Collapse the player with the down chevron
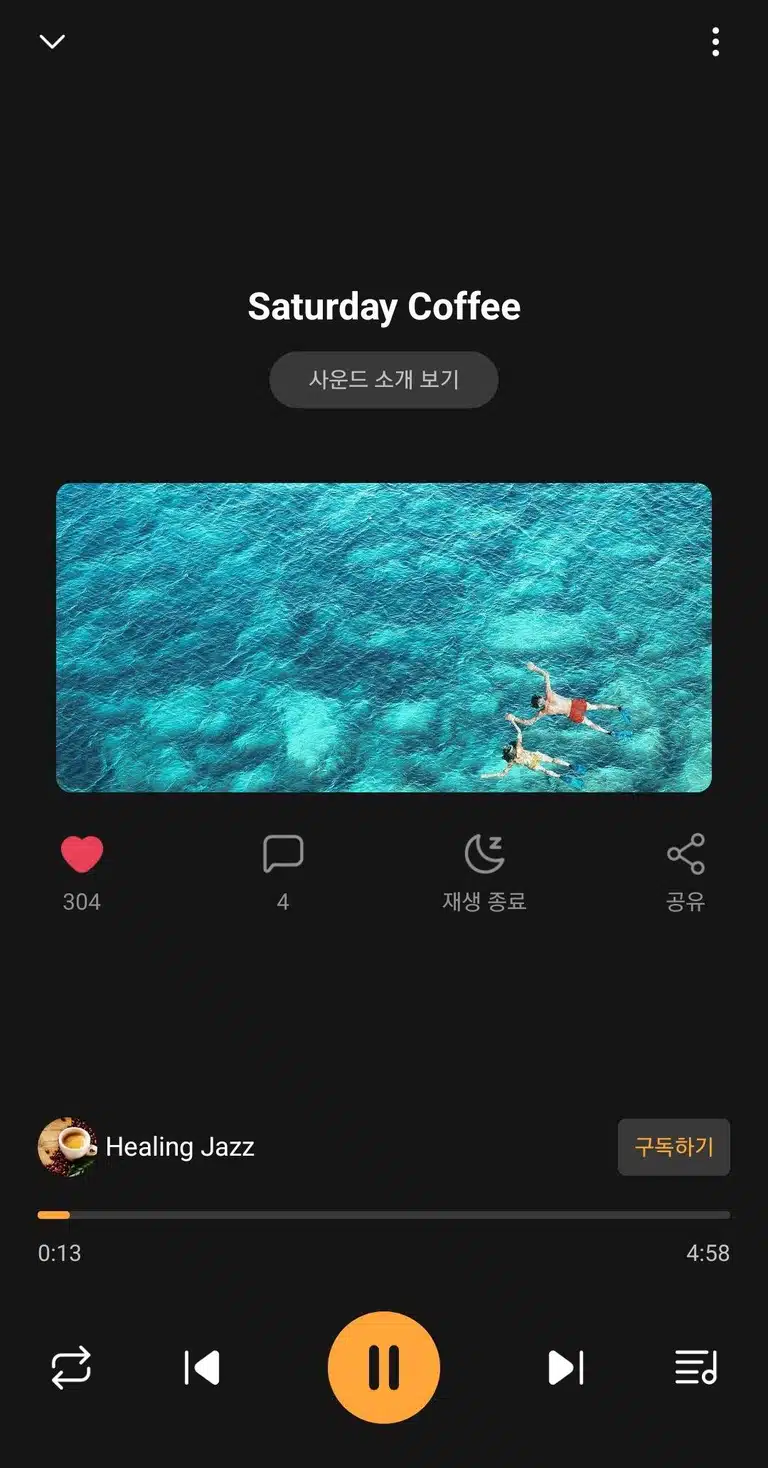 pos(52,41)
